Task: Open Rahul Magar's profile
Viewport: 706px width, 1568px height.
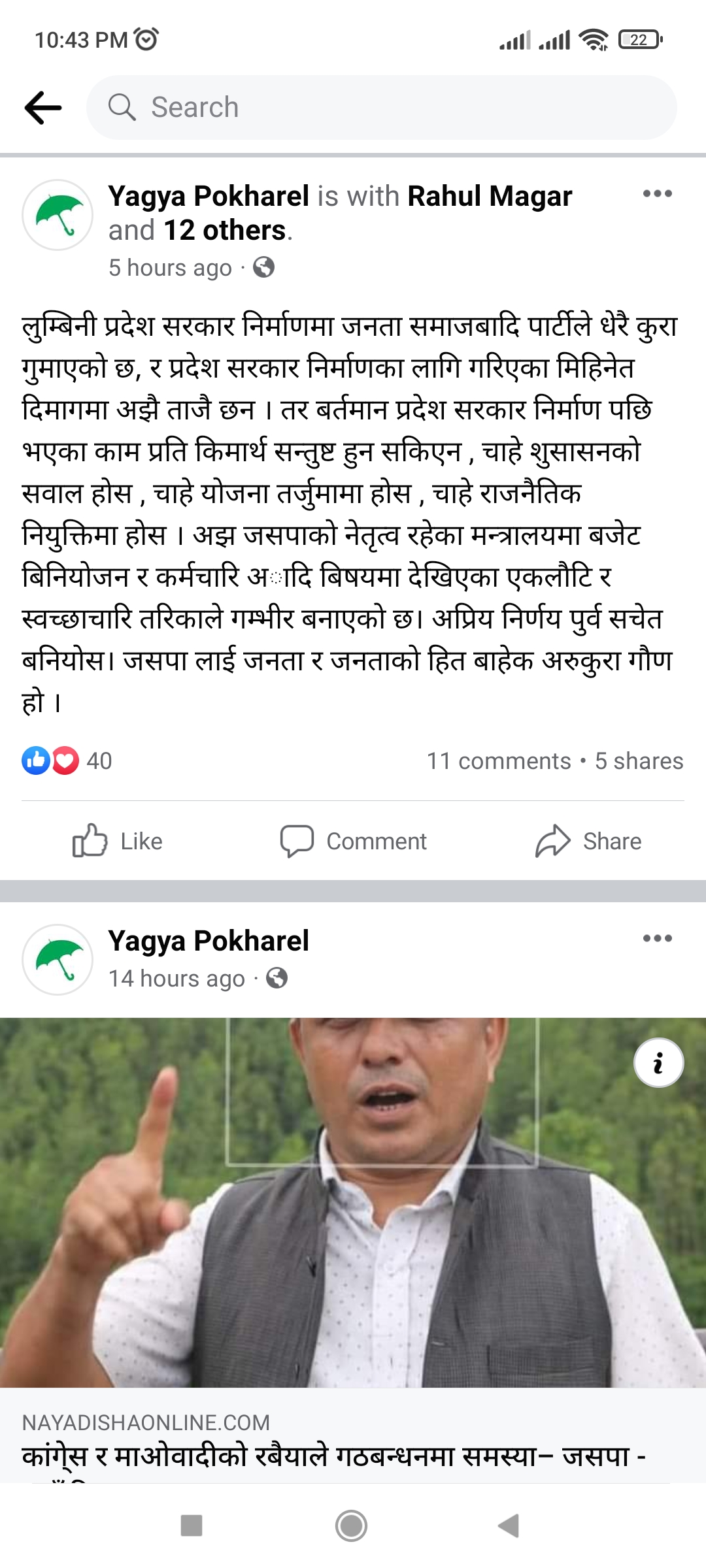Action: click(490, 197)
